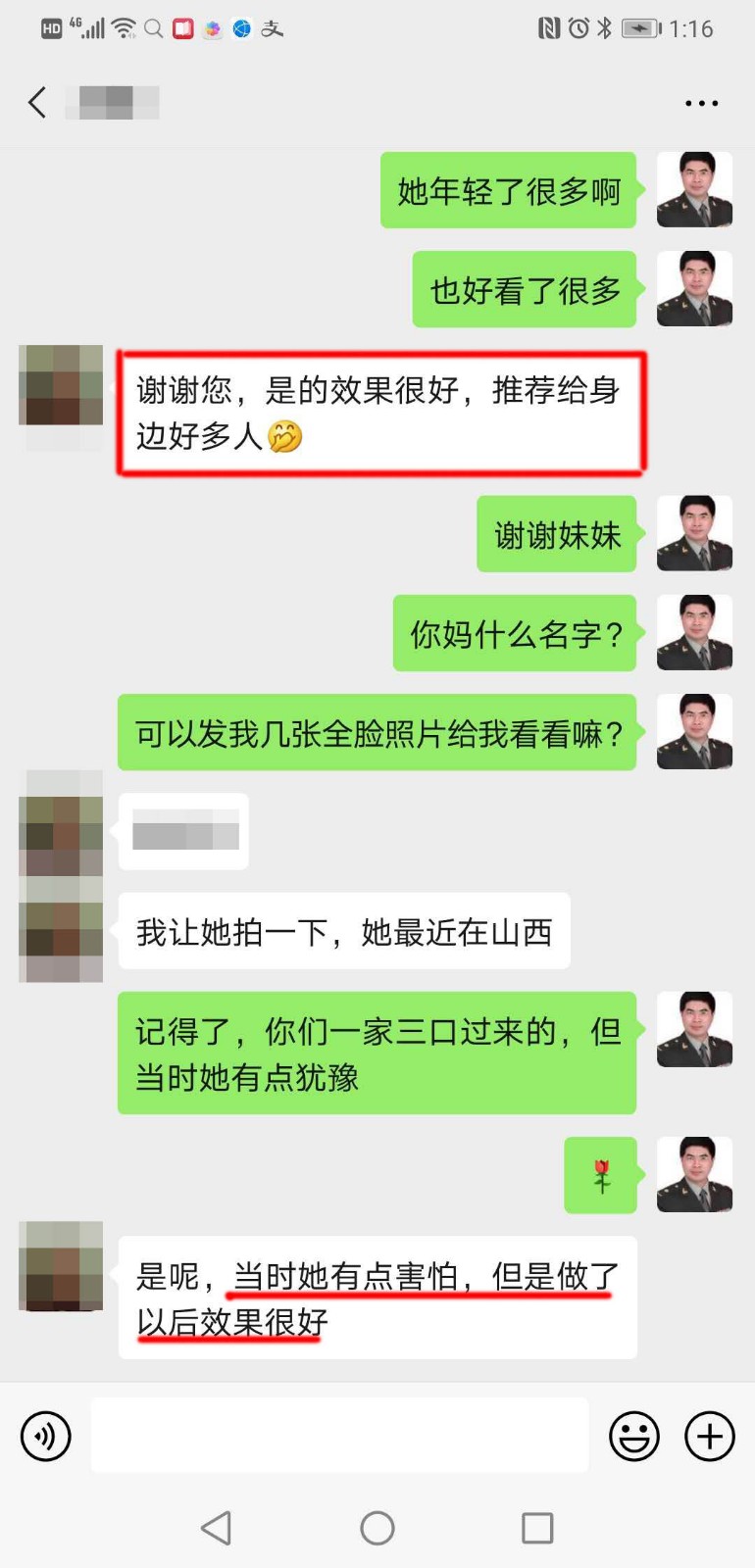Open contact avatar beside 我让她拍一下 message
The height and width of the screenshot is (1568, 755).
pyautogui.click(x=61, y=929)
